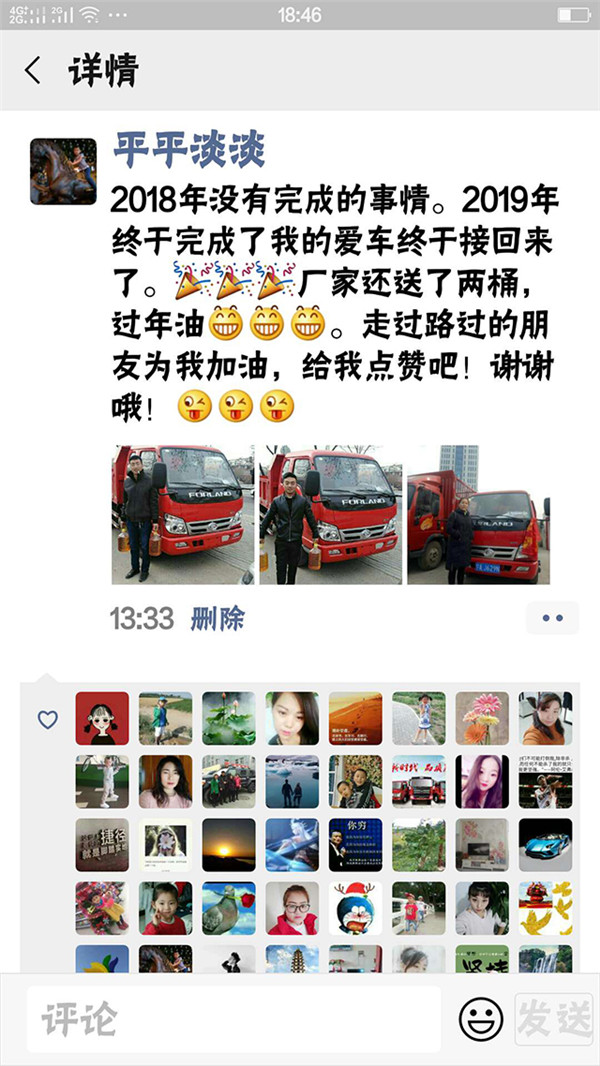Screen dimensions: 600x1066
Task: Open the 平平淡淡 username link
Action: point(188,151)
